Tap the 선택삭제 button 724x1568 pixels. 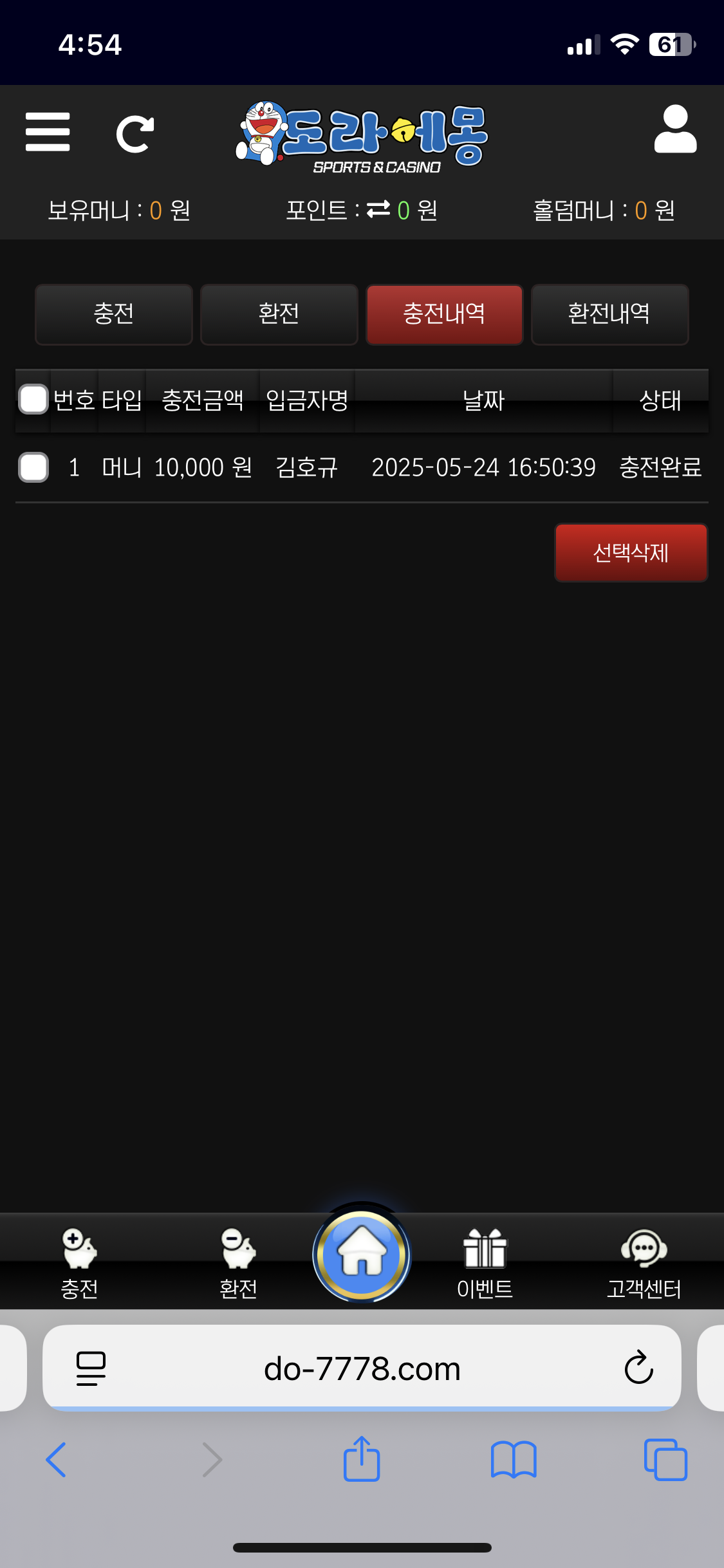coord(631,552)
